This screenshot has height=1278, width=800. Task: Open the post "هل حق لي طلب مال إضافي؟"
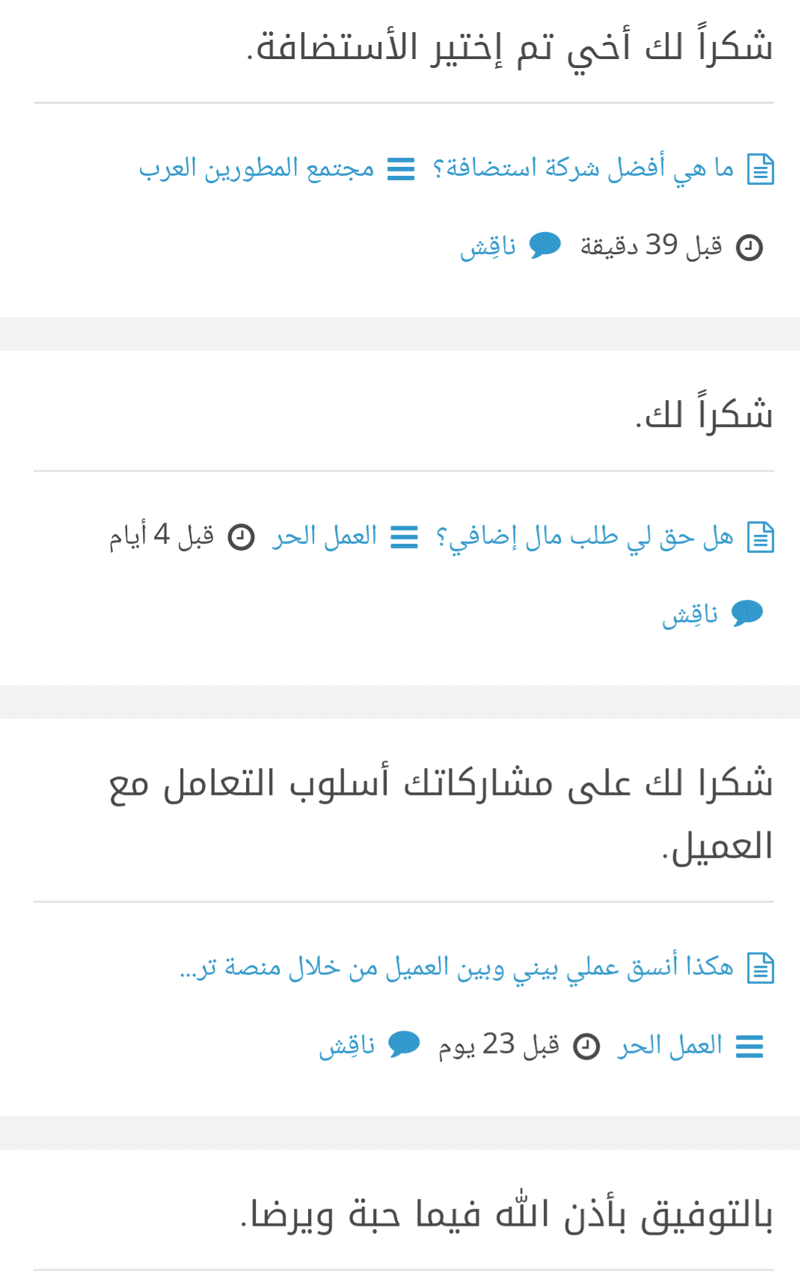(x=585, y=537)
